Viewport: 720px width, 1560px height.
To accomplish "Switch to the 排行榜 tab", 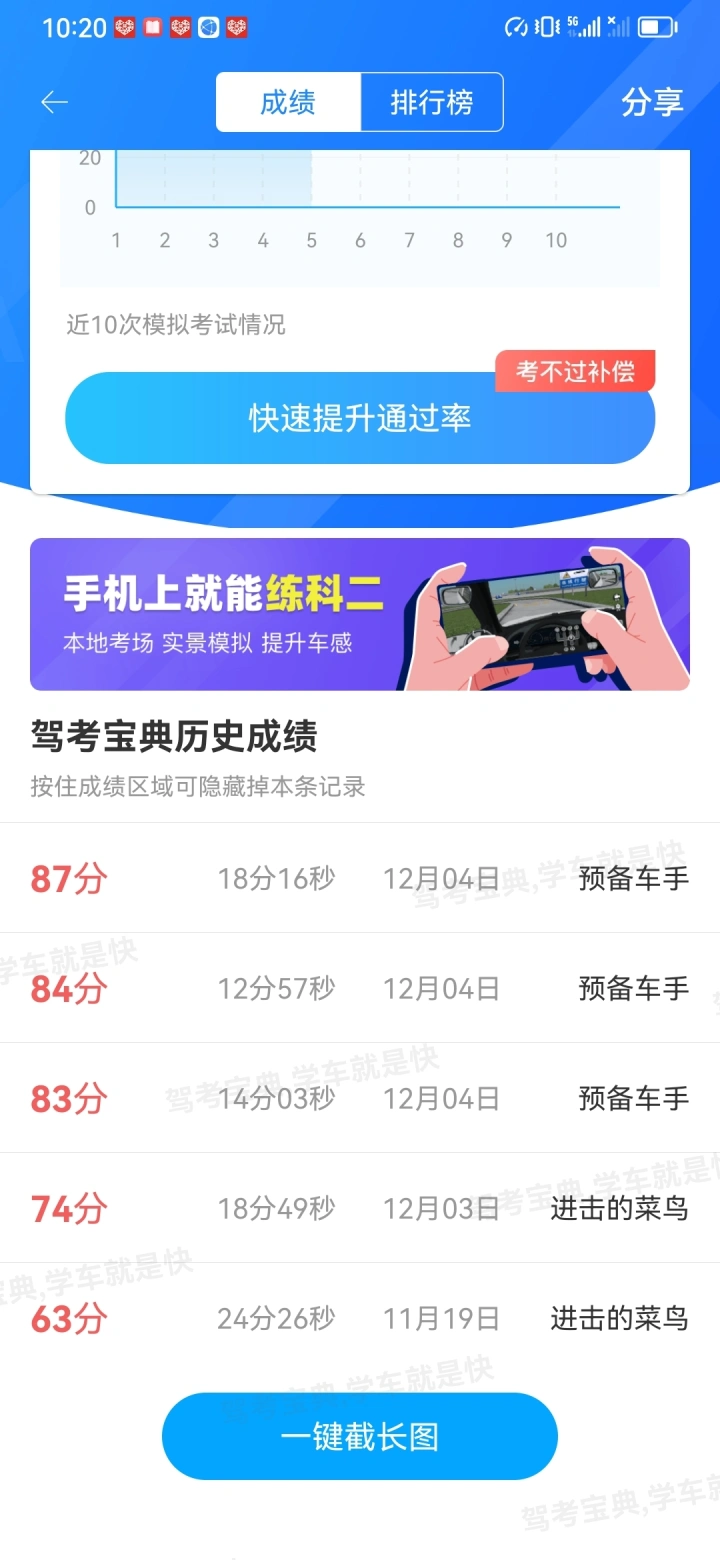I will pos(432,102).
